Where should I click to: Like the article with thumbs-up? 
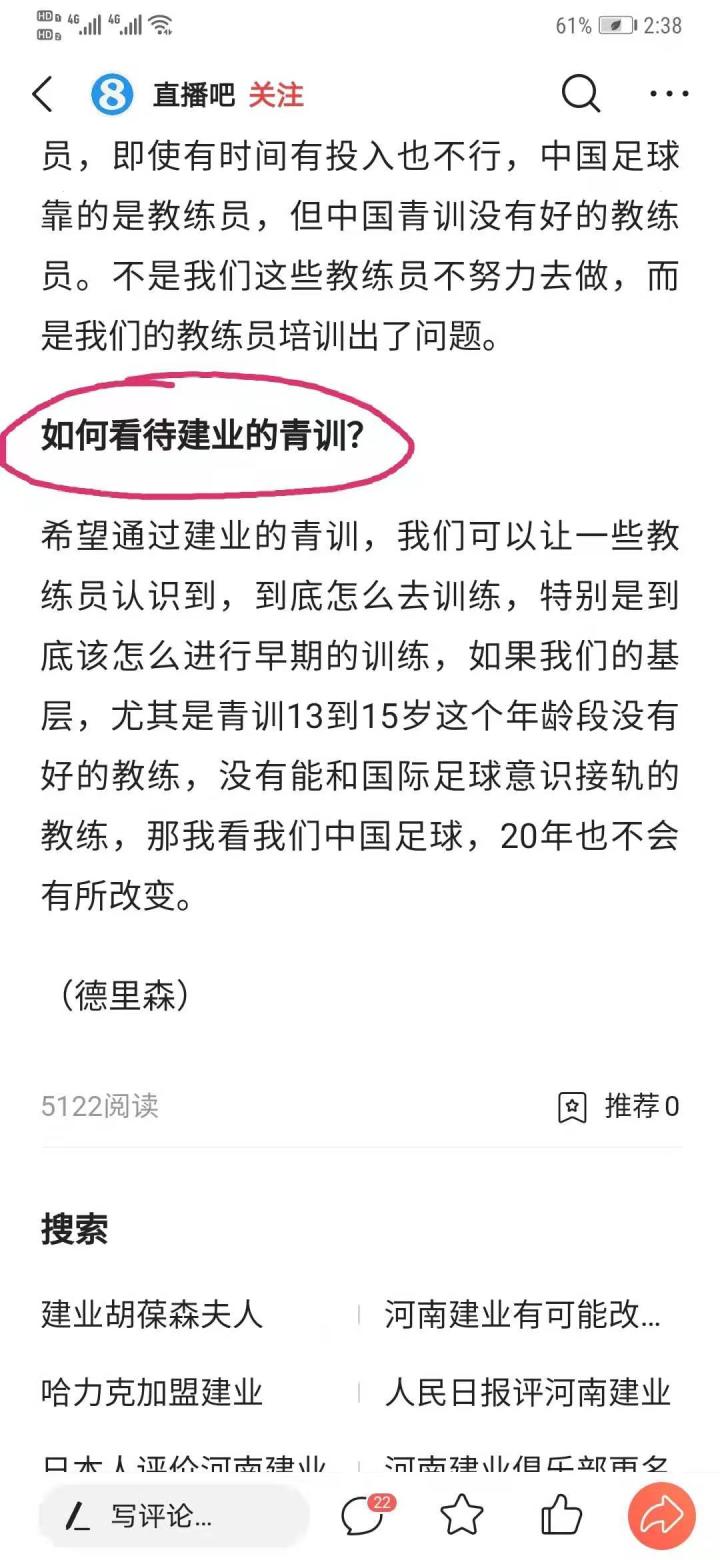point(561,1516)
